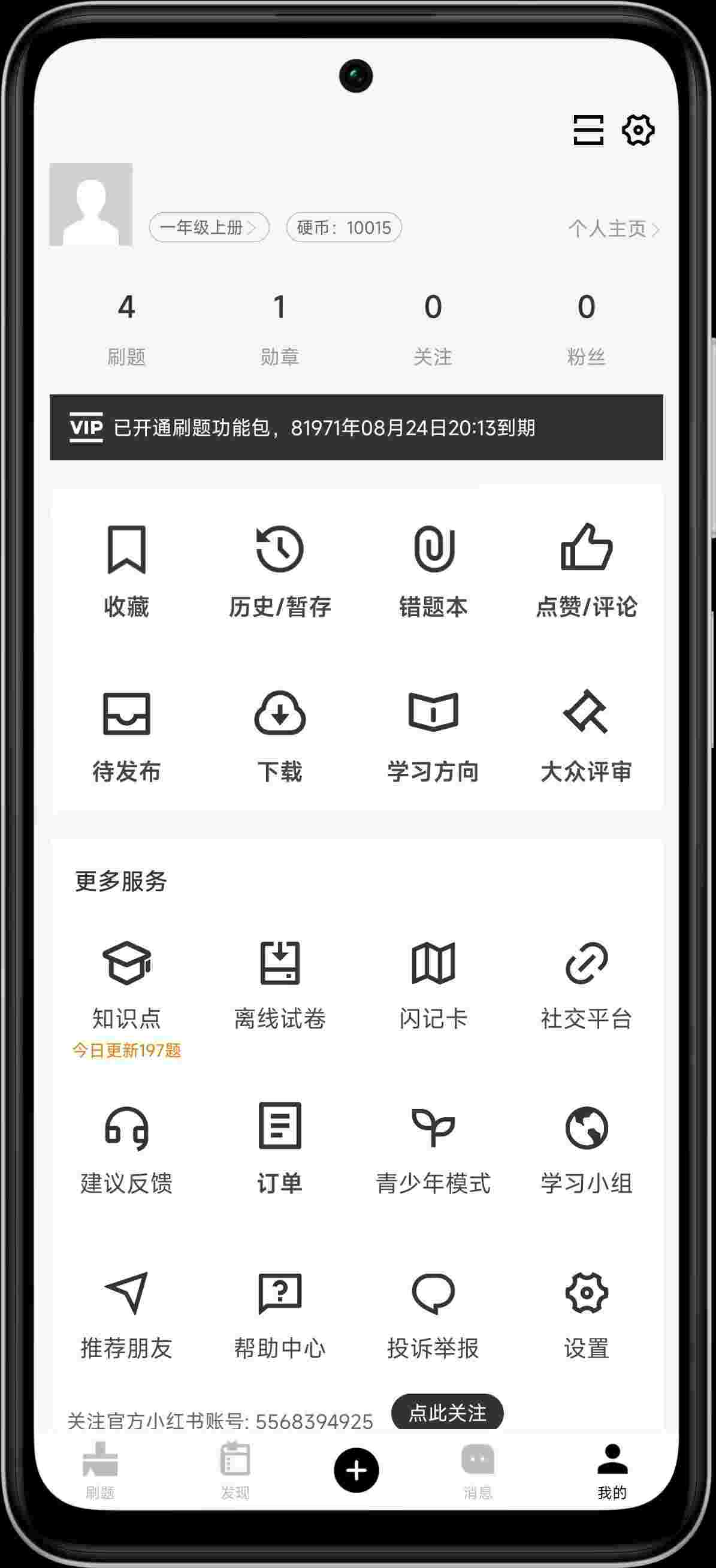Open 收藏 favorites
Viewport: 716px width, 1568px height.
126,571
